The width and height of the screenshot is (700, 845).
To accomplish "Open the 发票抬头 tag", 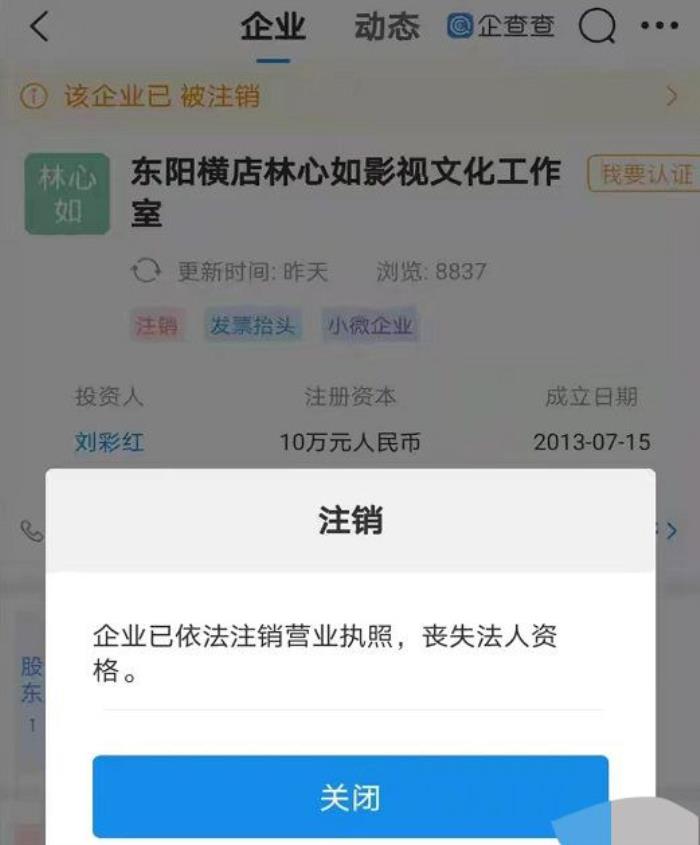I will (x=253, y=325).
